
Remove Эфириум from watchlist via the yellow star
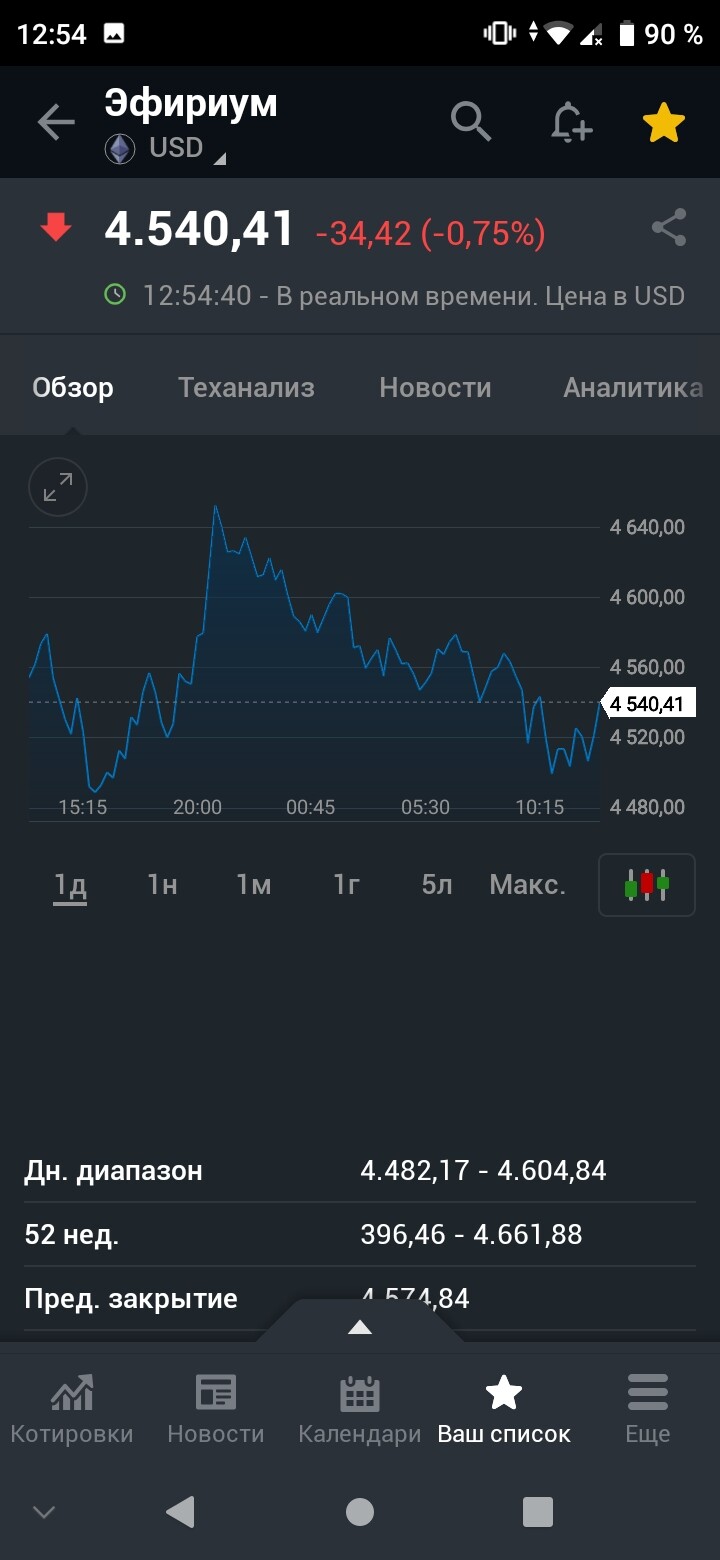[x=663, y=123]
